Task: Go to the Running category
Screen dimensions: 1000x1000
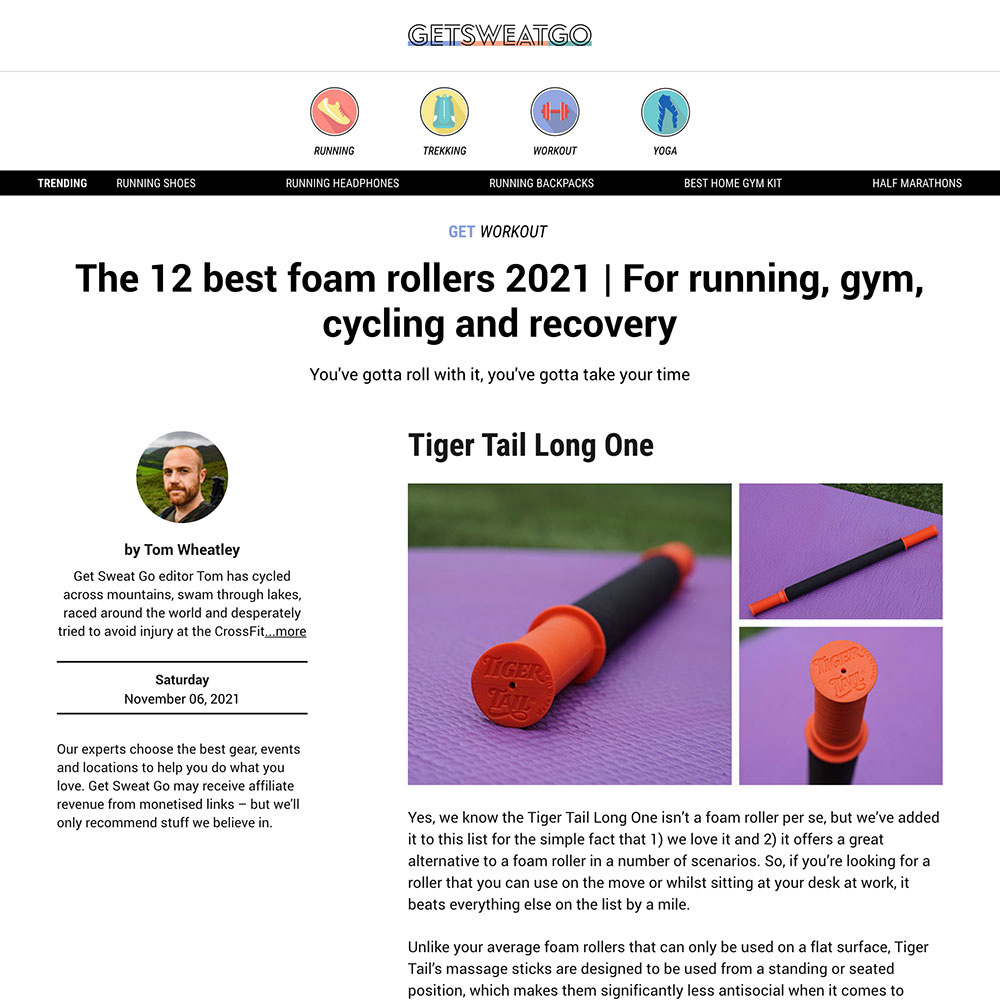Action: pyautogui.click(x=334, y=112)
